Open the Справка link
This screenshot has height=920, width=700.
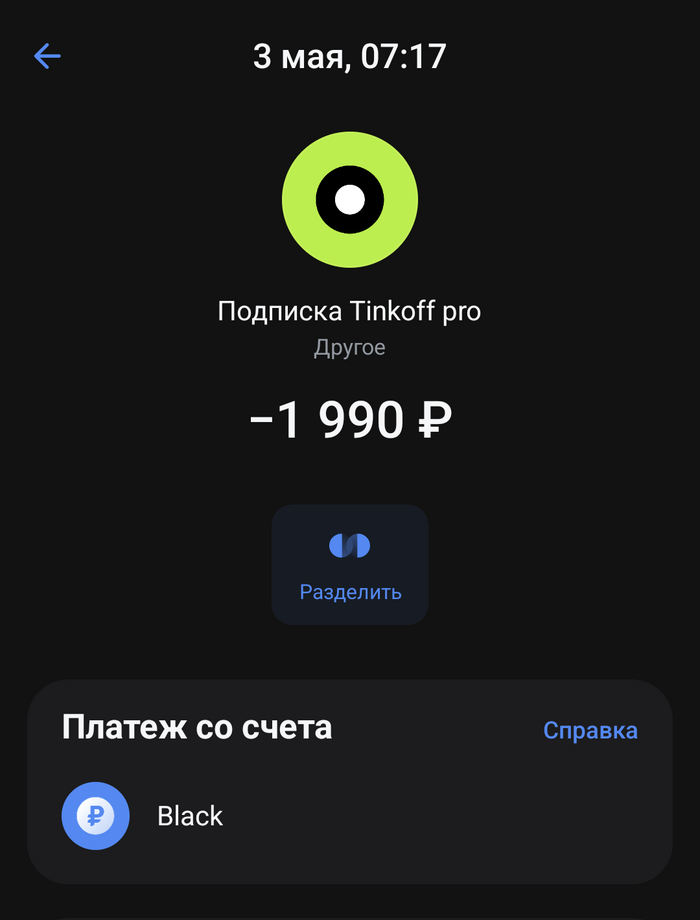click(590, 730)
